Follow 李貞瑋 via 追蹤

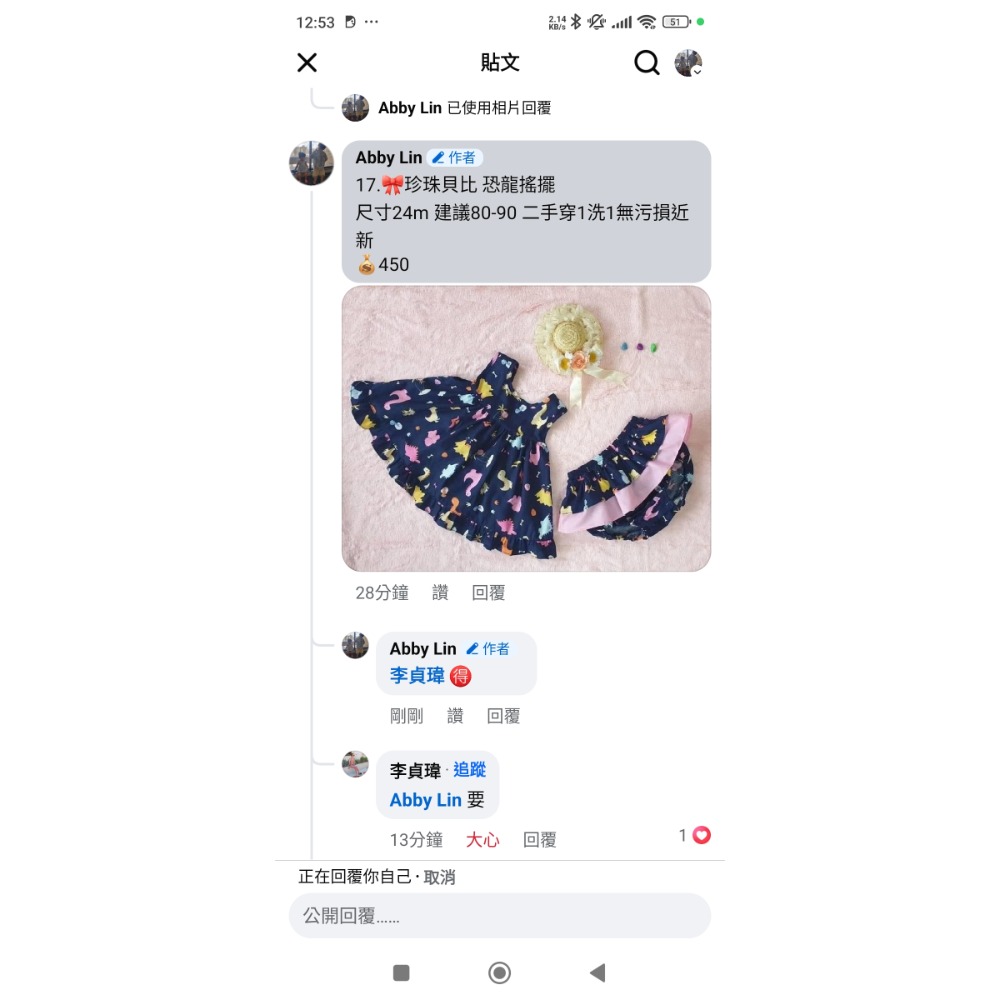(469, 770)
